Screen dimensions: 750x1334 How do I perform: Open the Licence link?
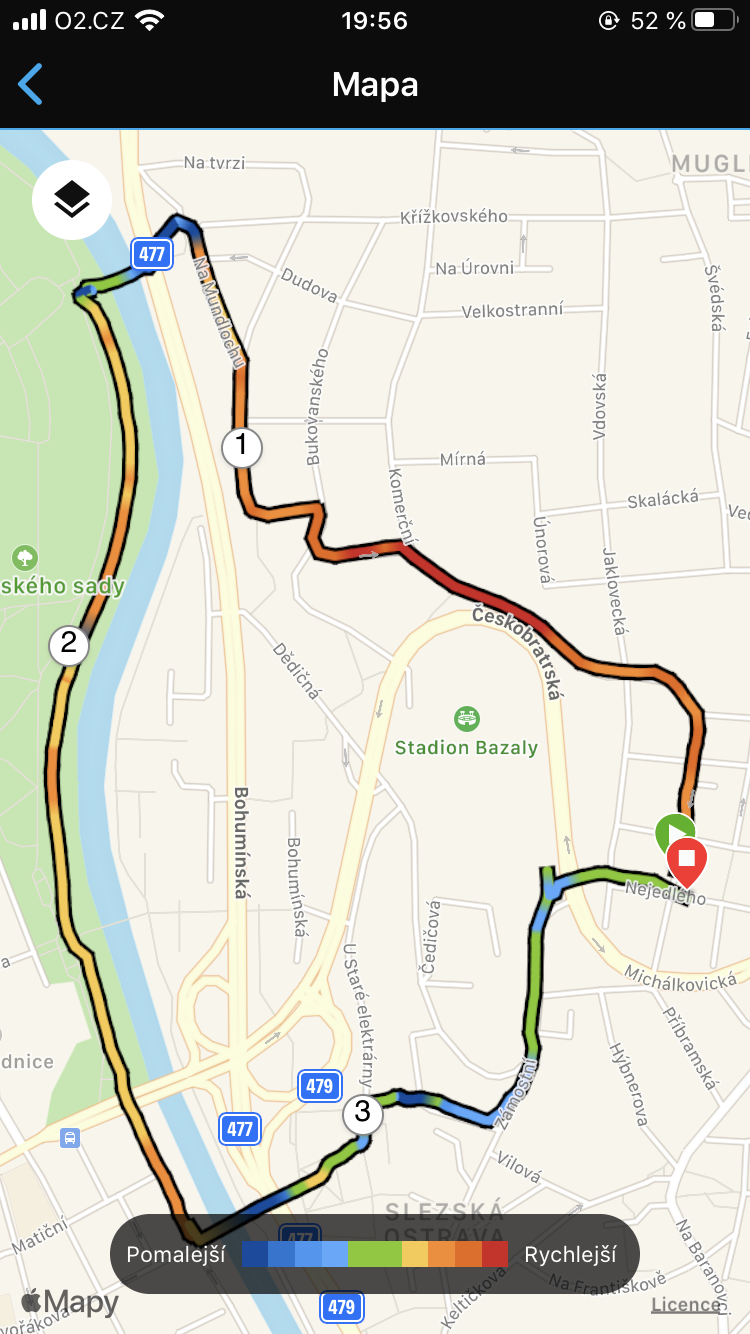click(686, 1304)
